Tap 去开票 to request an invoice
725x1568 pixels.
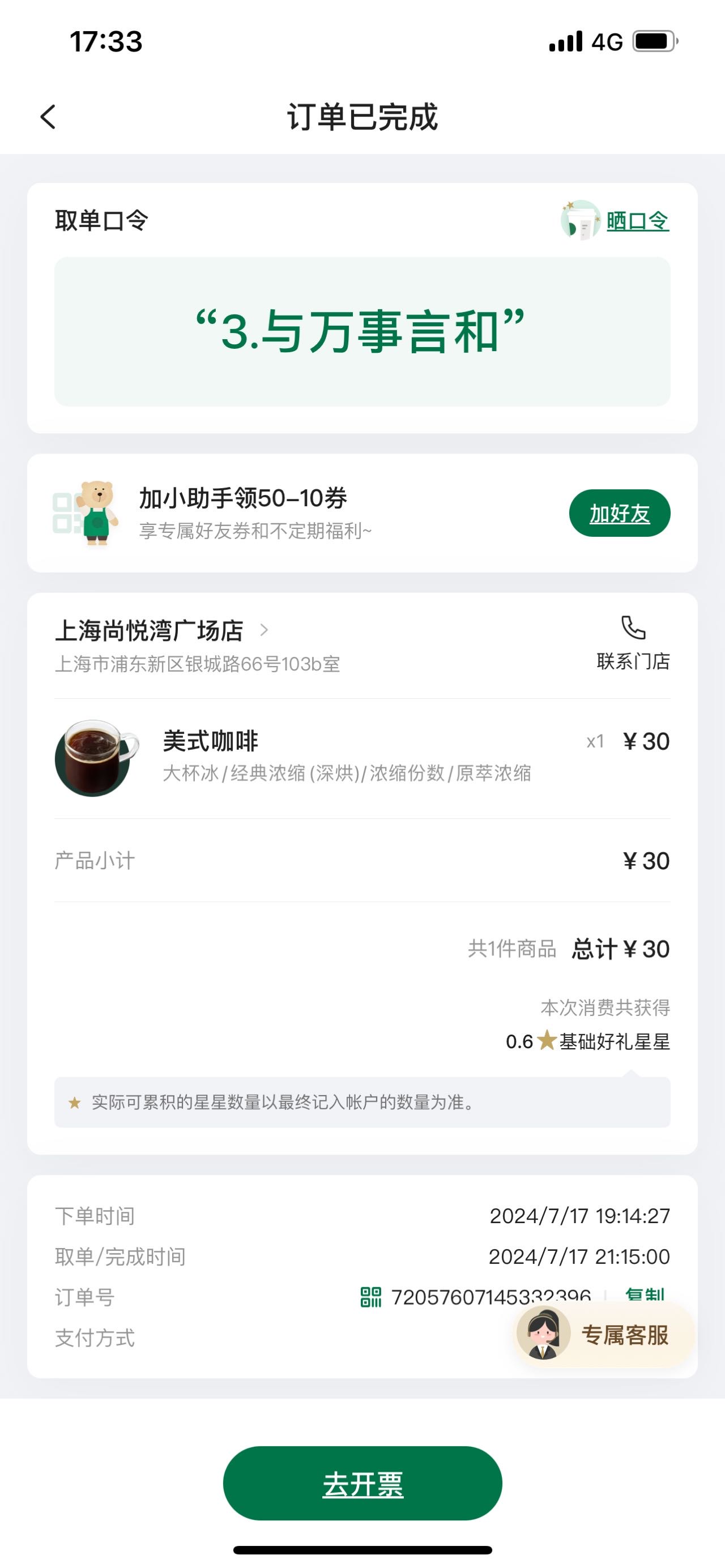(363, 1484)
